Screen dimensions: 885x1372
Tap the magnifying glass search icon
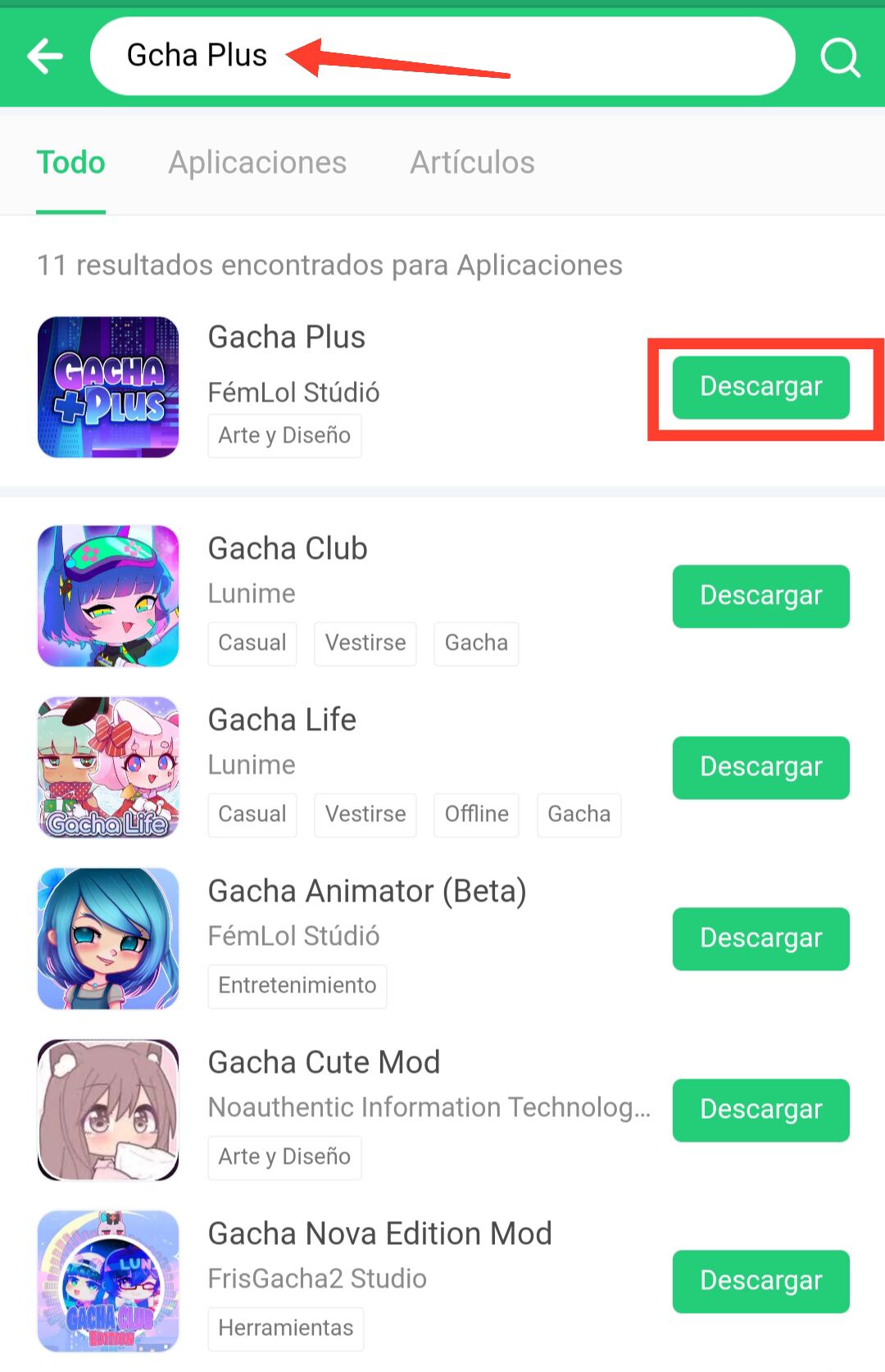[839, 57]
